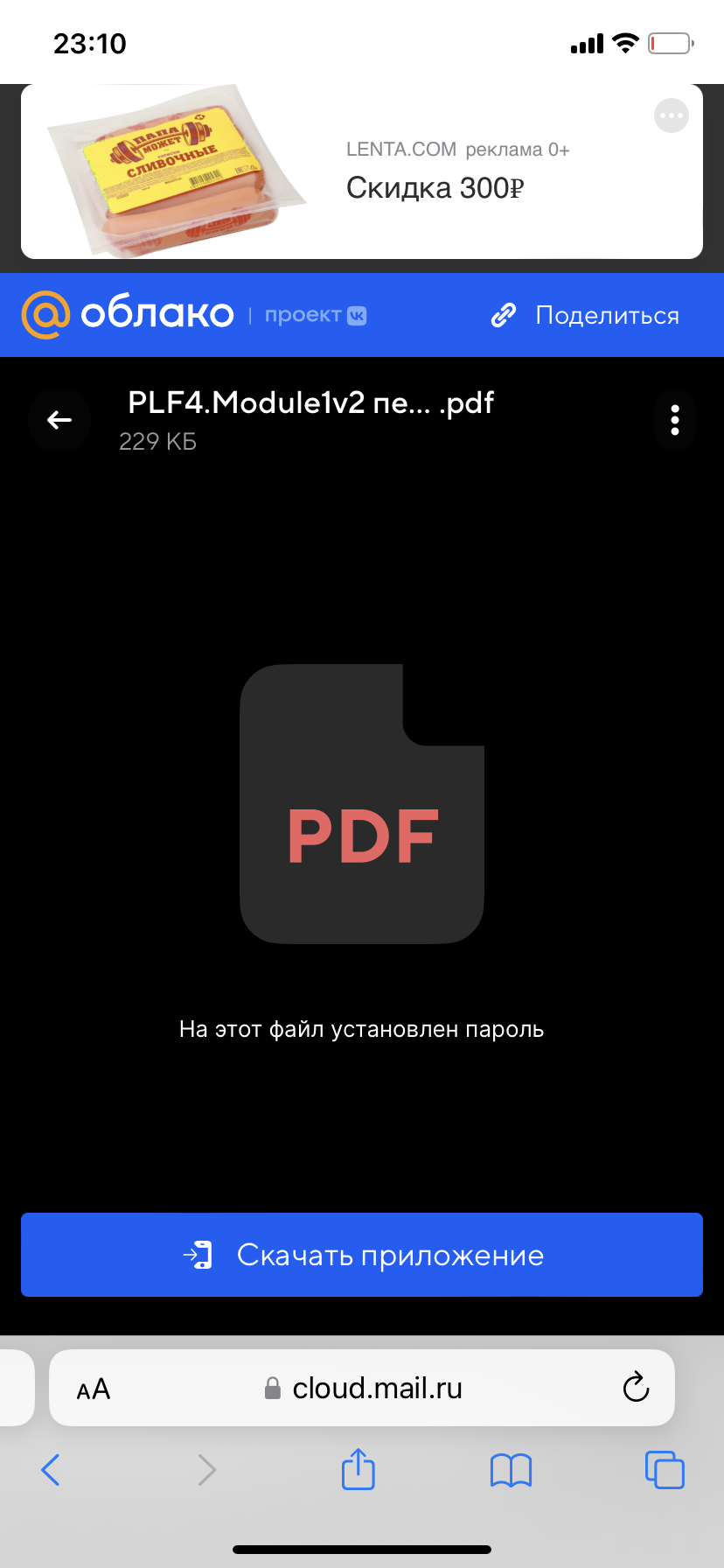Open the three-dot file options menu

[675, 420]
